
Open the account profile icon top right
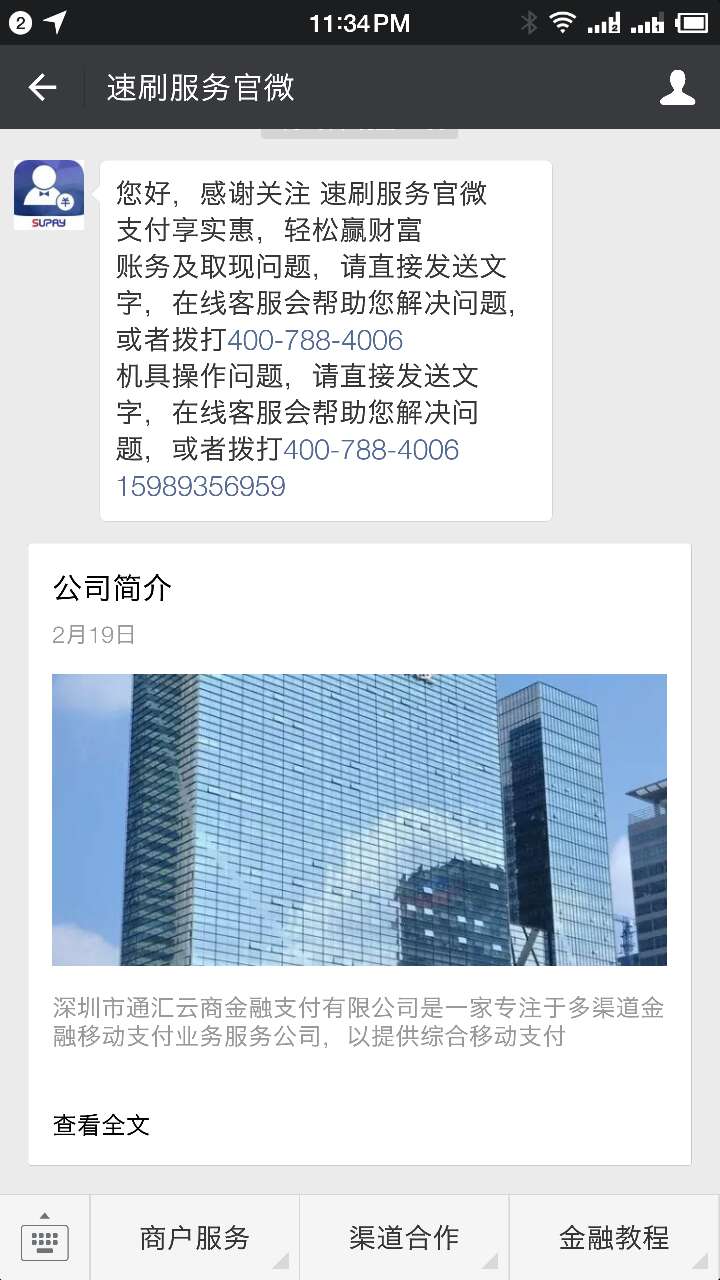coord(678,87)
